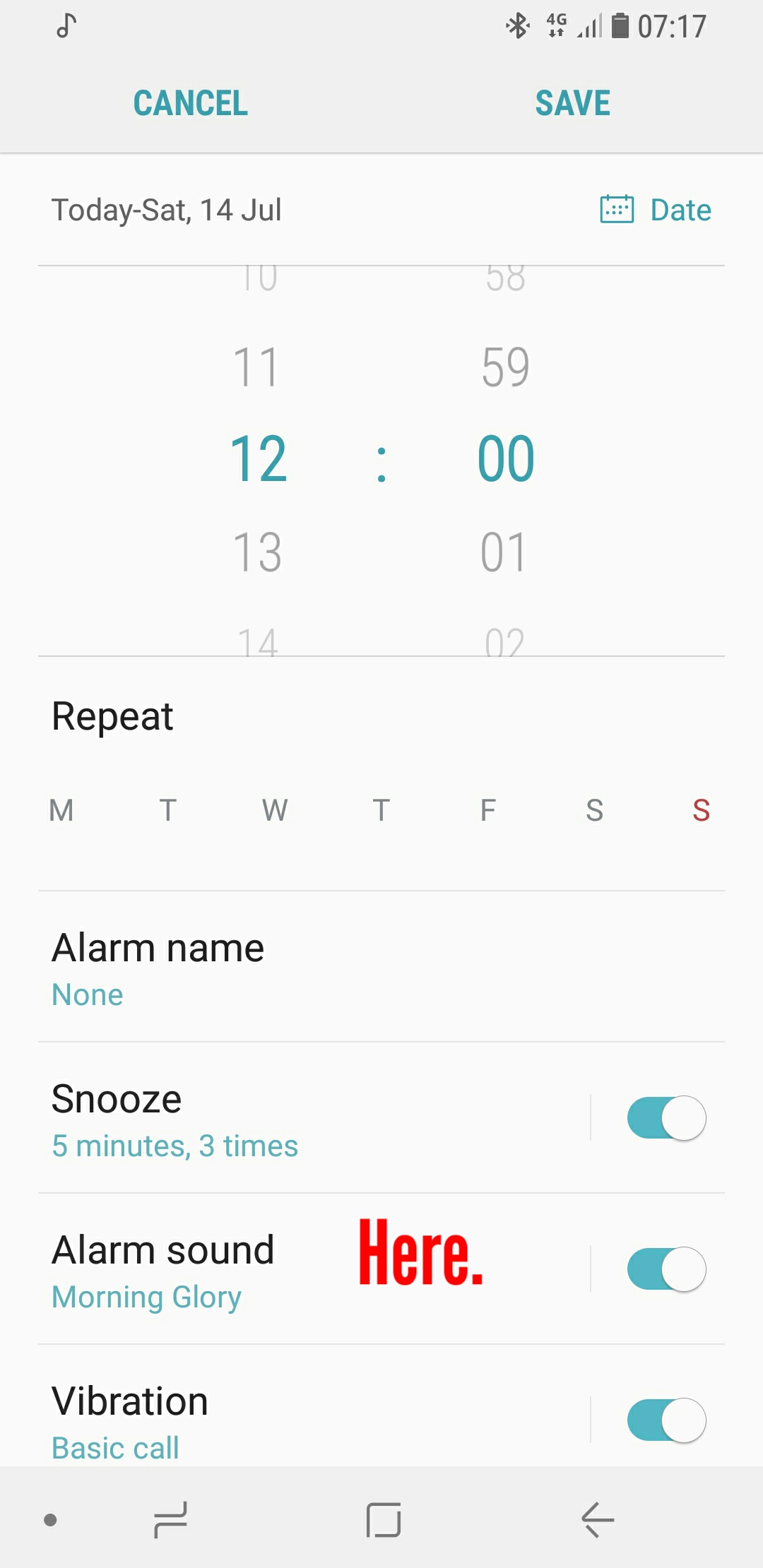Viewport: 763px width, 1568px height.
Task: Toggle off the Vibration switch
Action: point(666,1420)
